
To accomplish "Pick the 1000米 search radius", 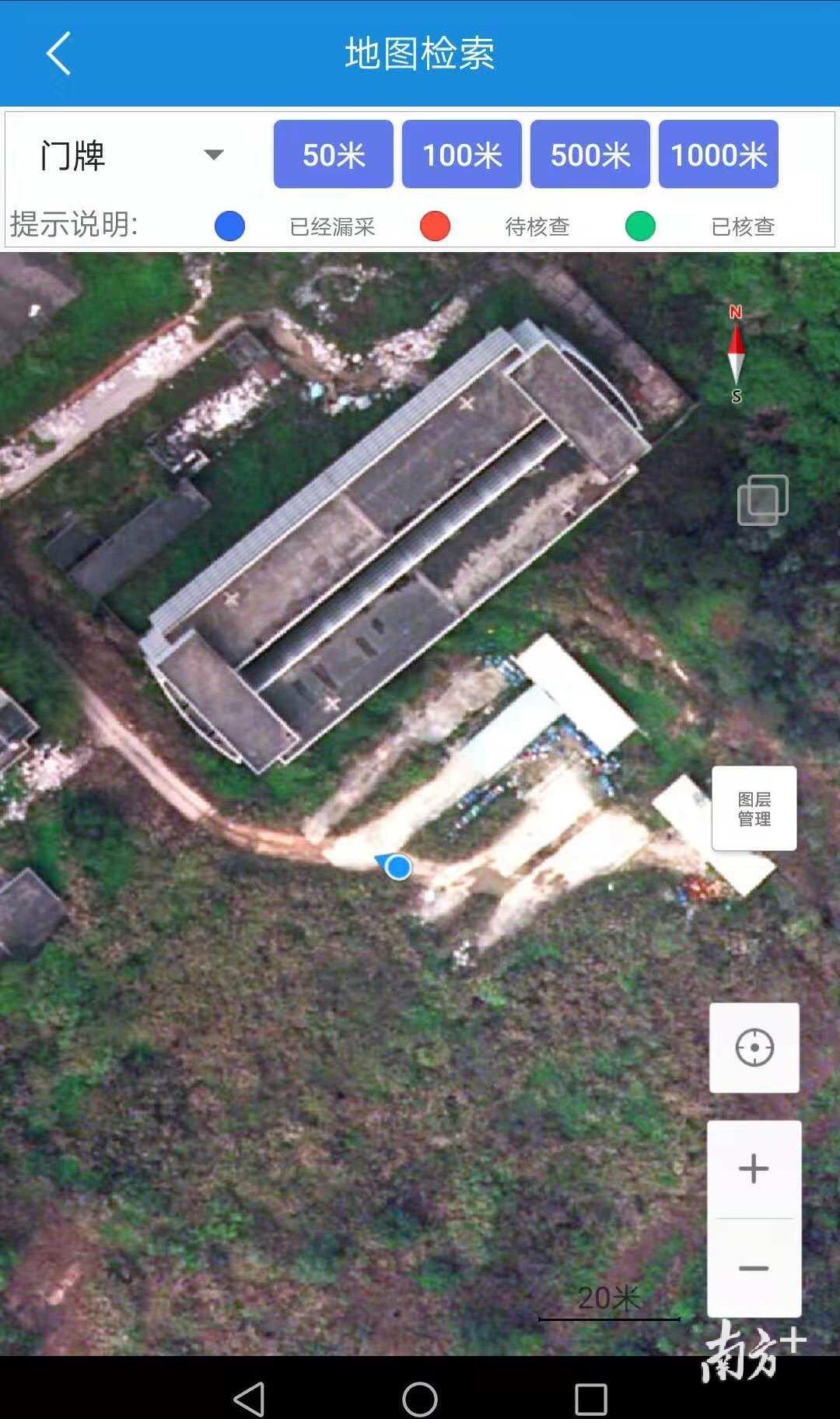I will [719, 154].
